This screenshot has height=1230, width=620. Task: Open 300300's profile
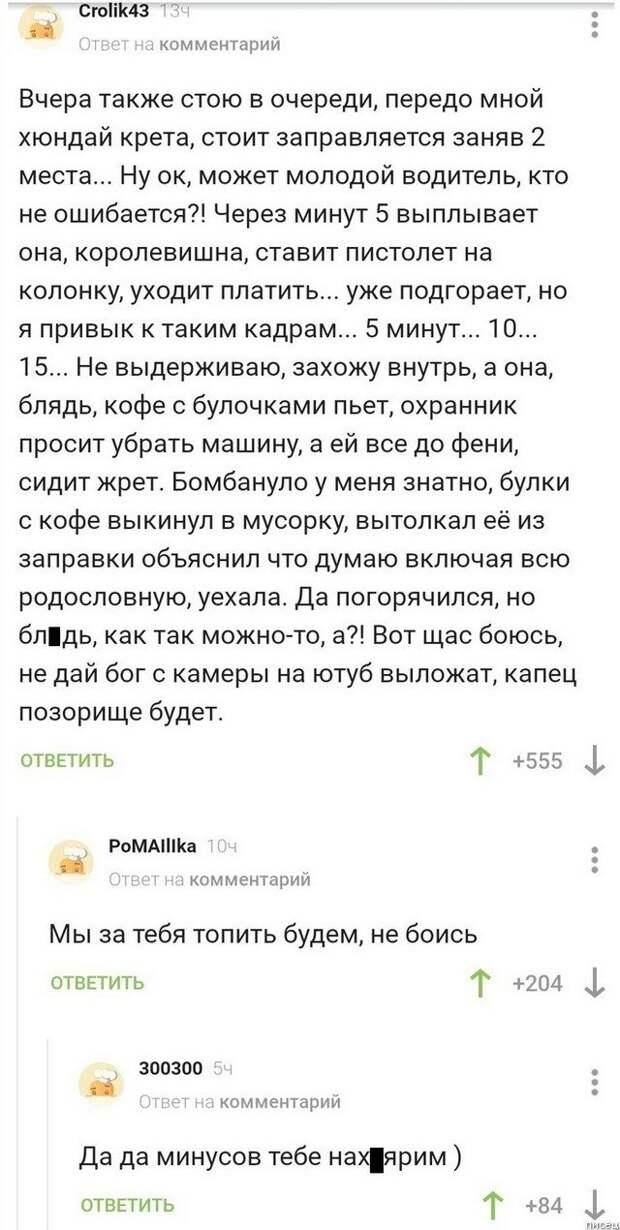[x=170, y=1068]
